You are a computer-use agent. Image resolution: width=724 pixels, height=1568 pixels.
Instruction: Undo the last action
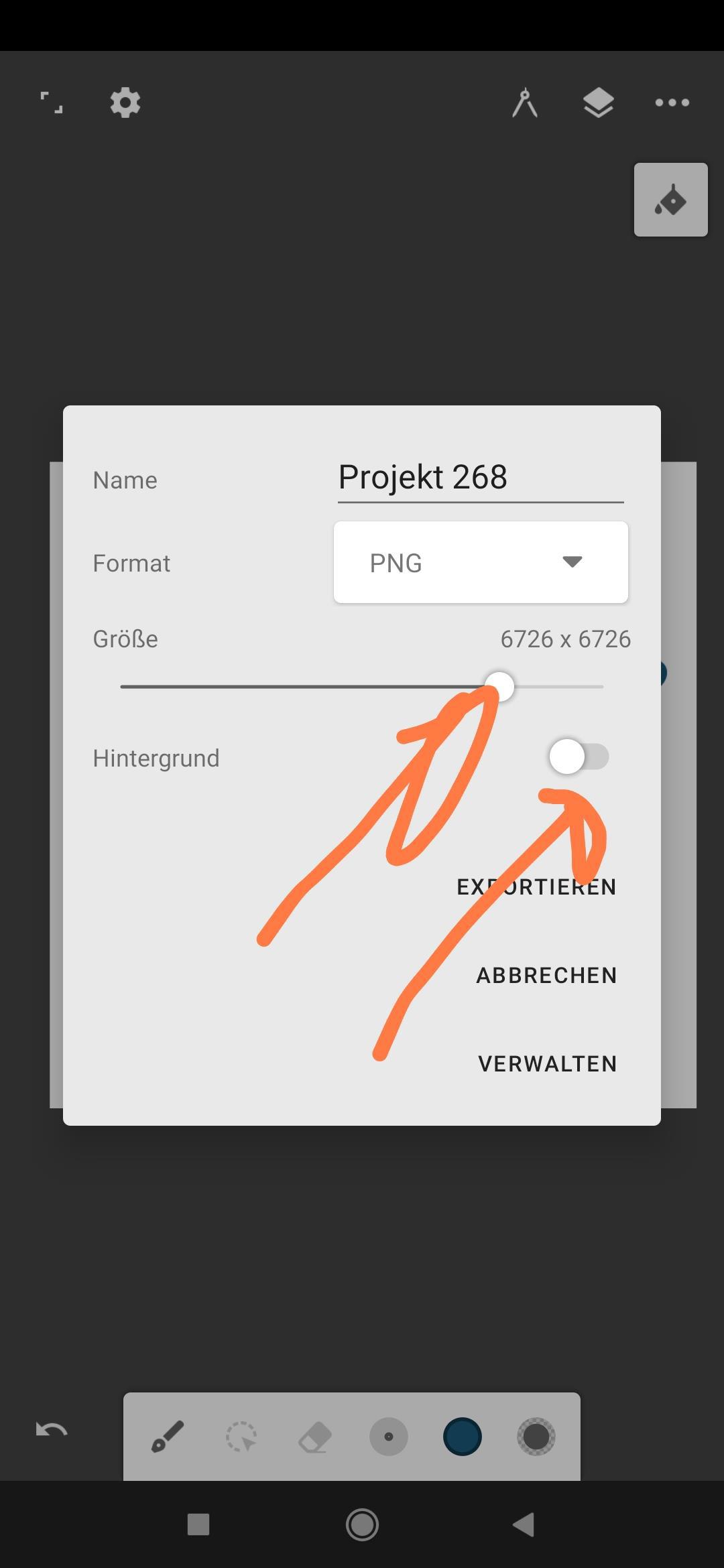(52, 1430)
